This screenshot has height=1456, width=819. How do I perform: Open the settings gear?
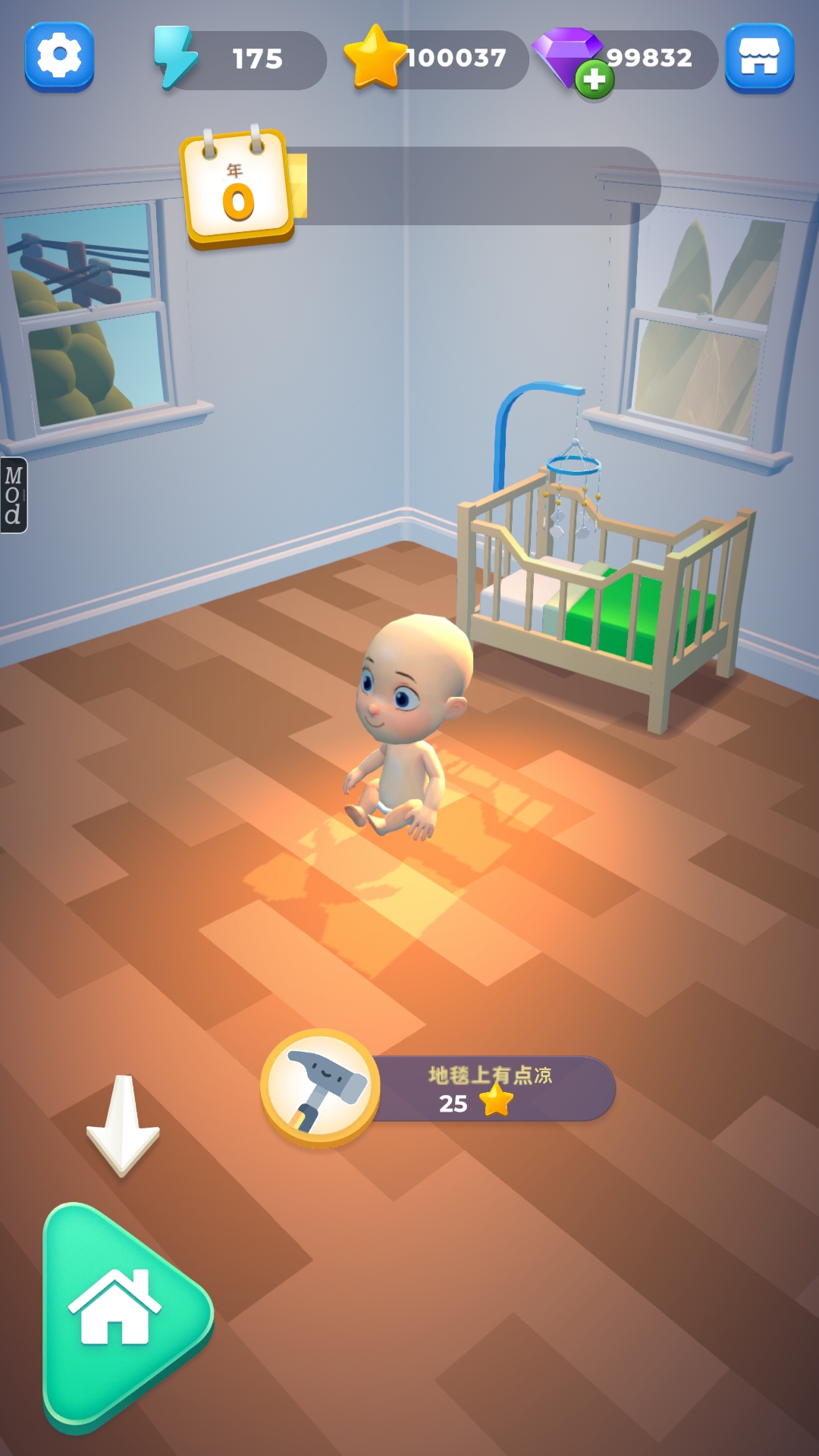coord(59,57)
